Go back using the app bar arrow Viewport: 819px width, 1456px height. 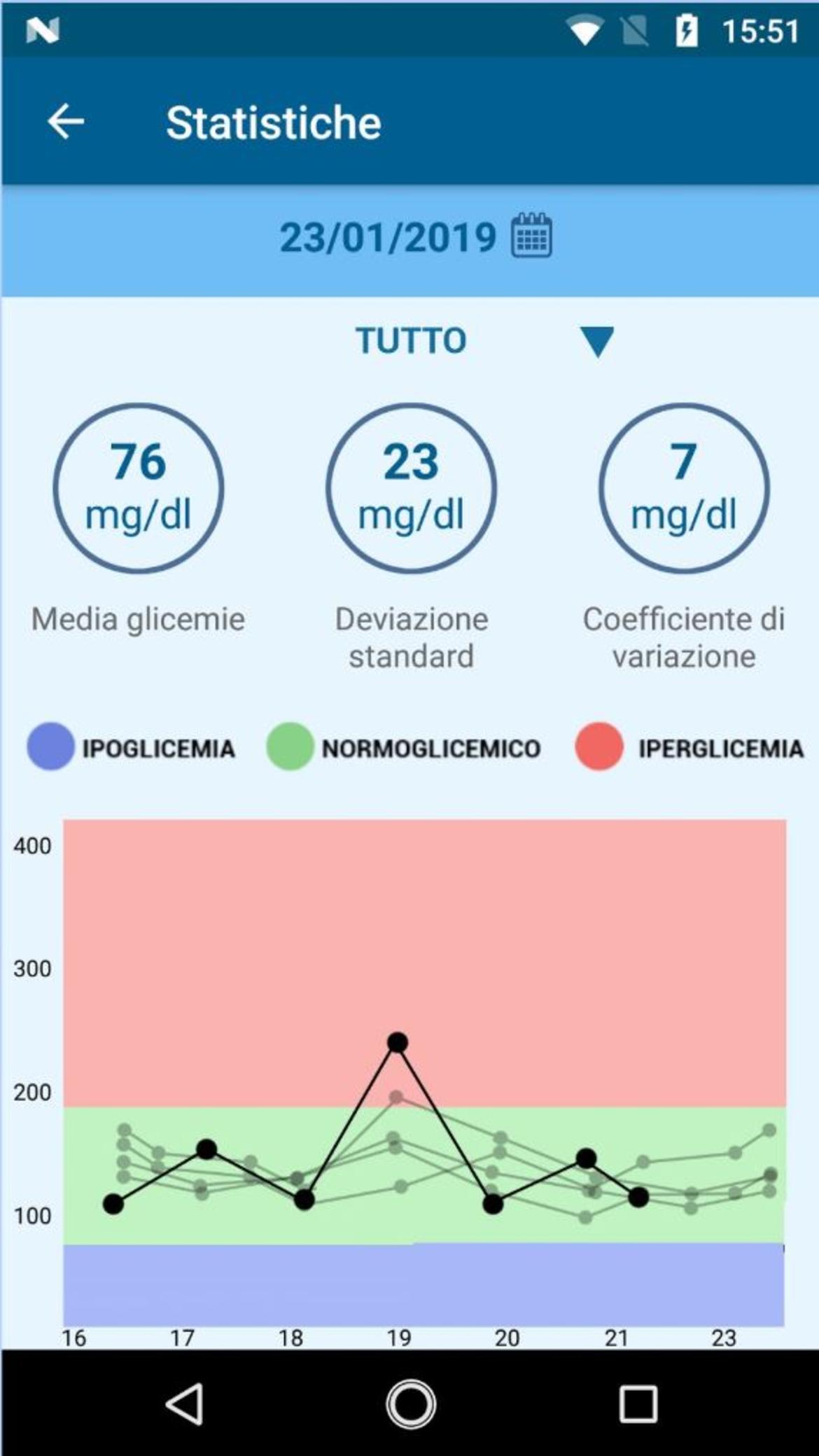tap(66, 122)
